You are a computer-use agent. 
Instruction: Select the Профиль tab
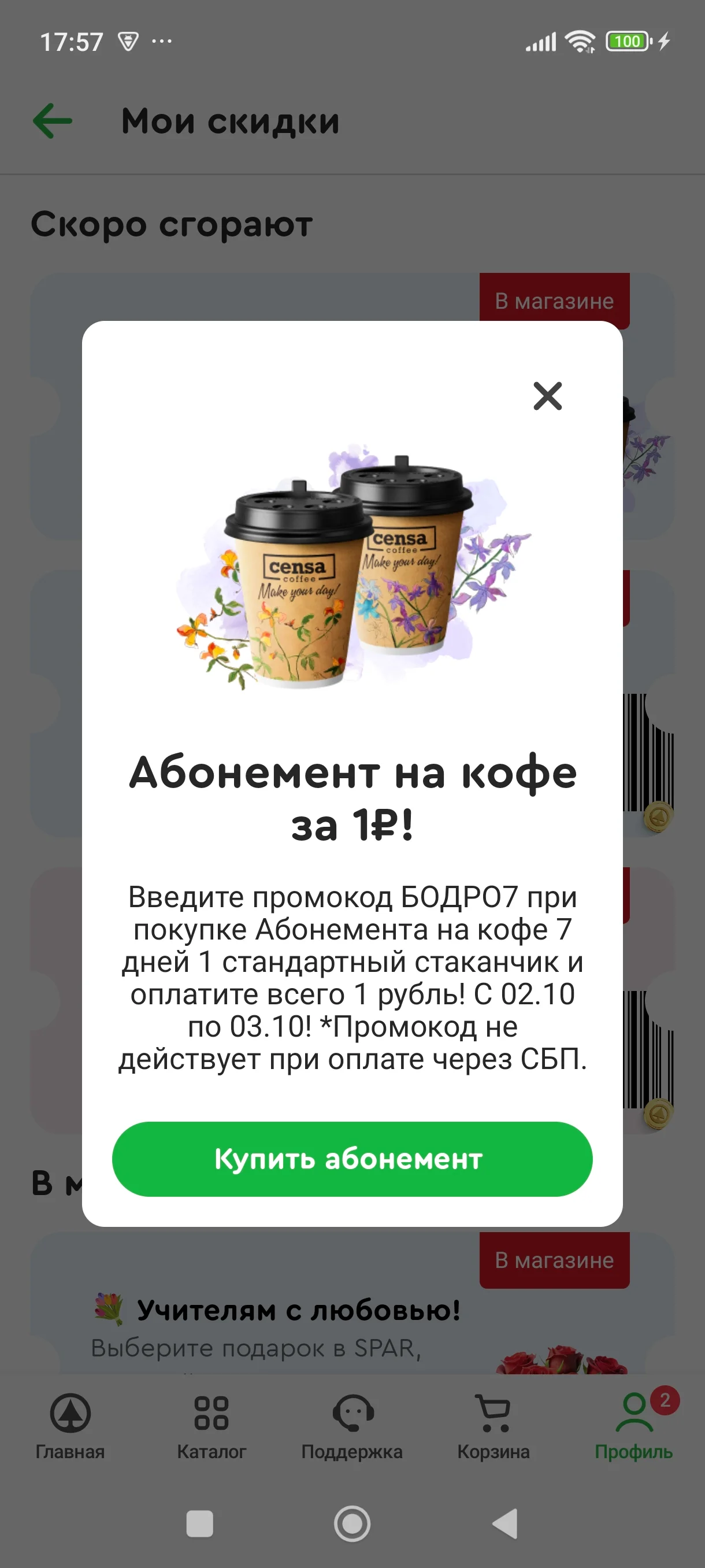(x=634, y=1426)
